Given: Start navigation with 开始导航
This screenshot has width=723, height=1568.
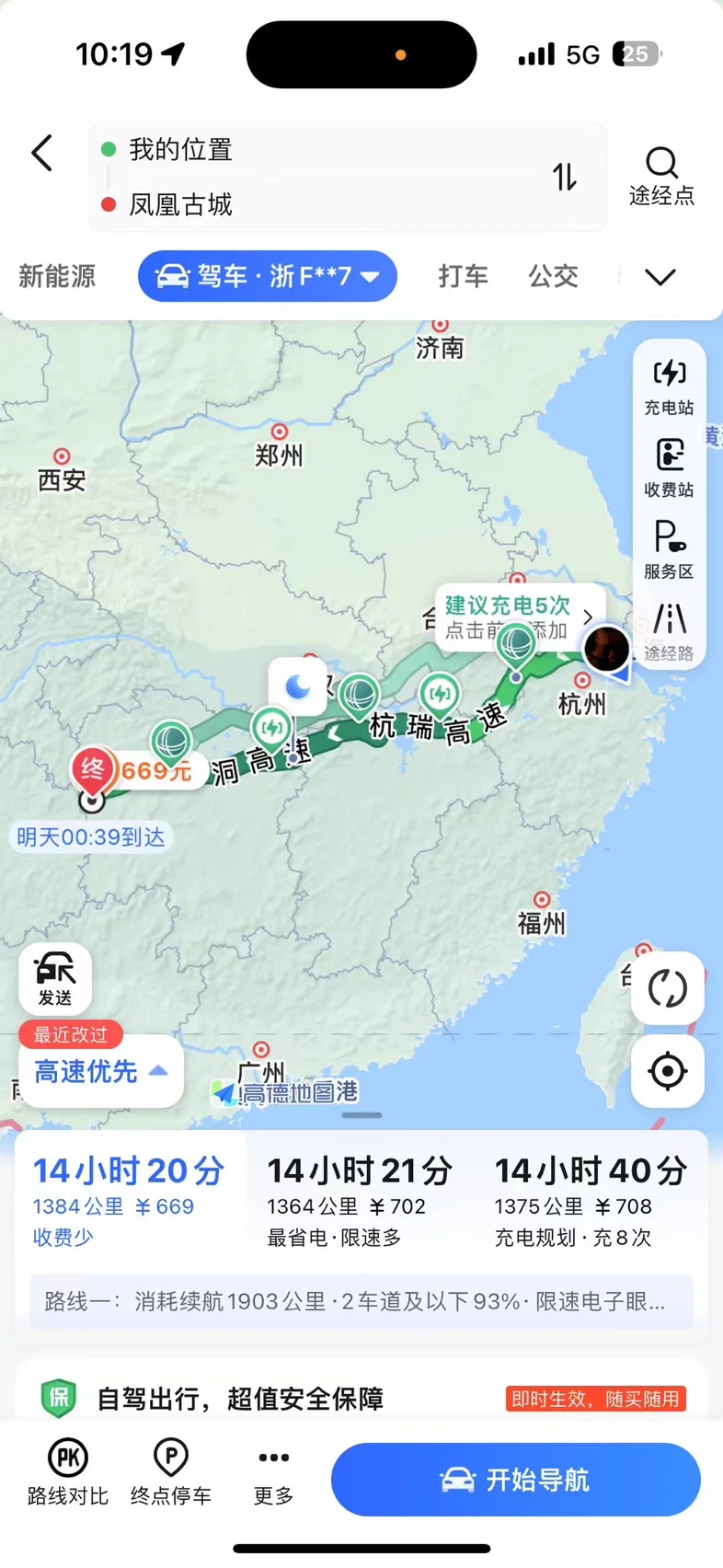Looking at the screenshot, I should coord(516,1480).
